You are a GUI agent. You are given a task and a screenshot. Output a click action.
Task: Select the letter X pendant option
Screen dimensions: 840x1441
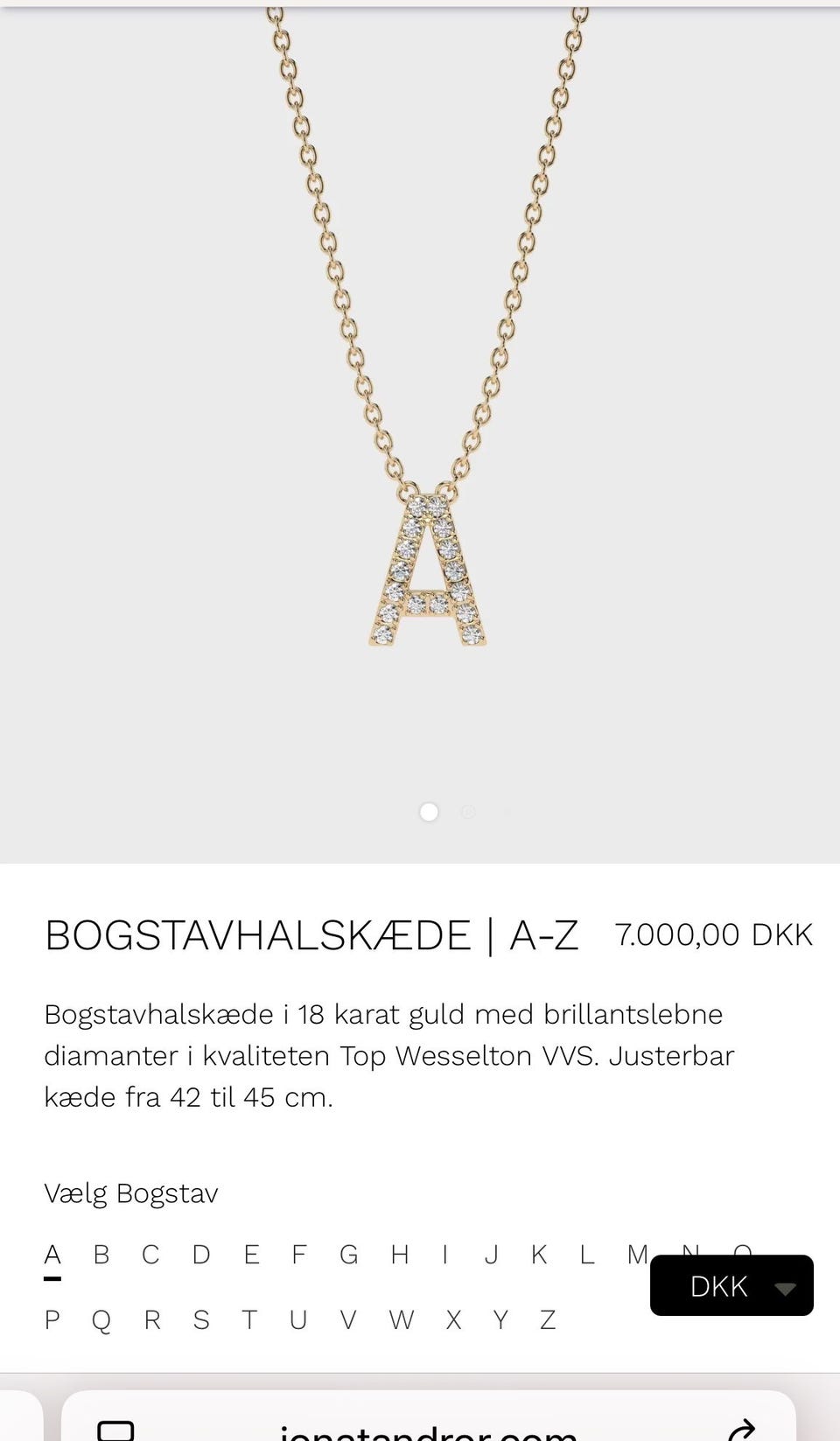[x=453, y=1319]
